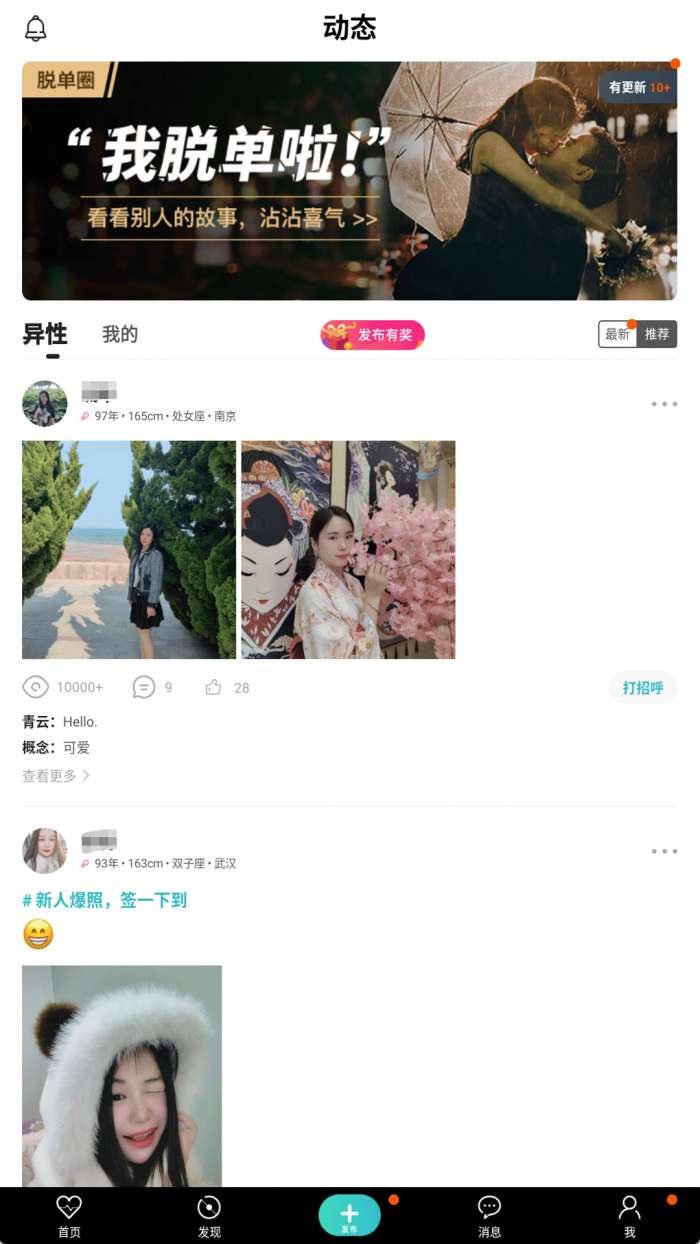
Task: Tap the 发布有奖 button
Action: 372,335
